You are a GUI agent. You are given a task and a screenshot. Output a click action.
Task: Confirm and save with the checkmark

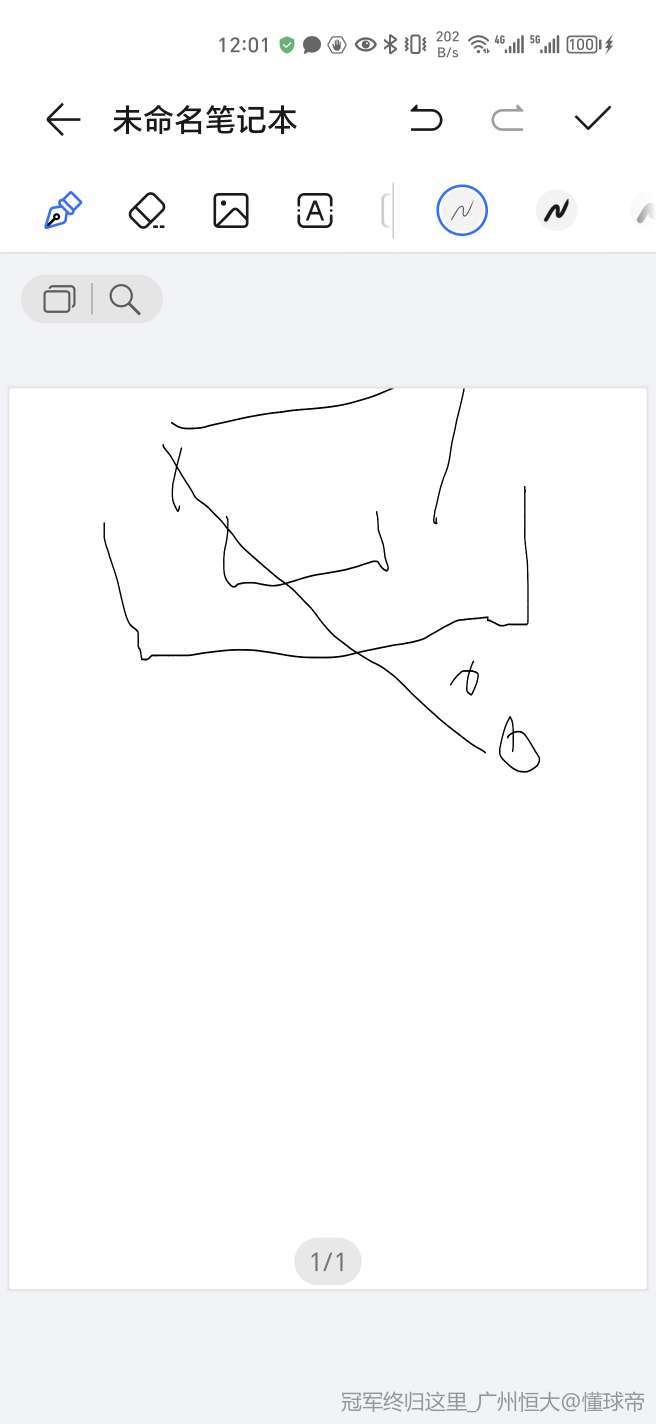pos(592,119)
